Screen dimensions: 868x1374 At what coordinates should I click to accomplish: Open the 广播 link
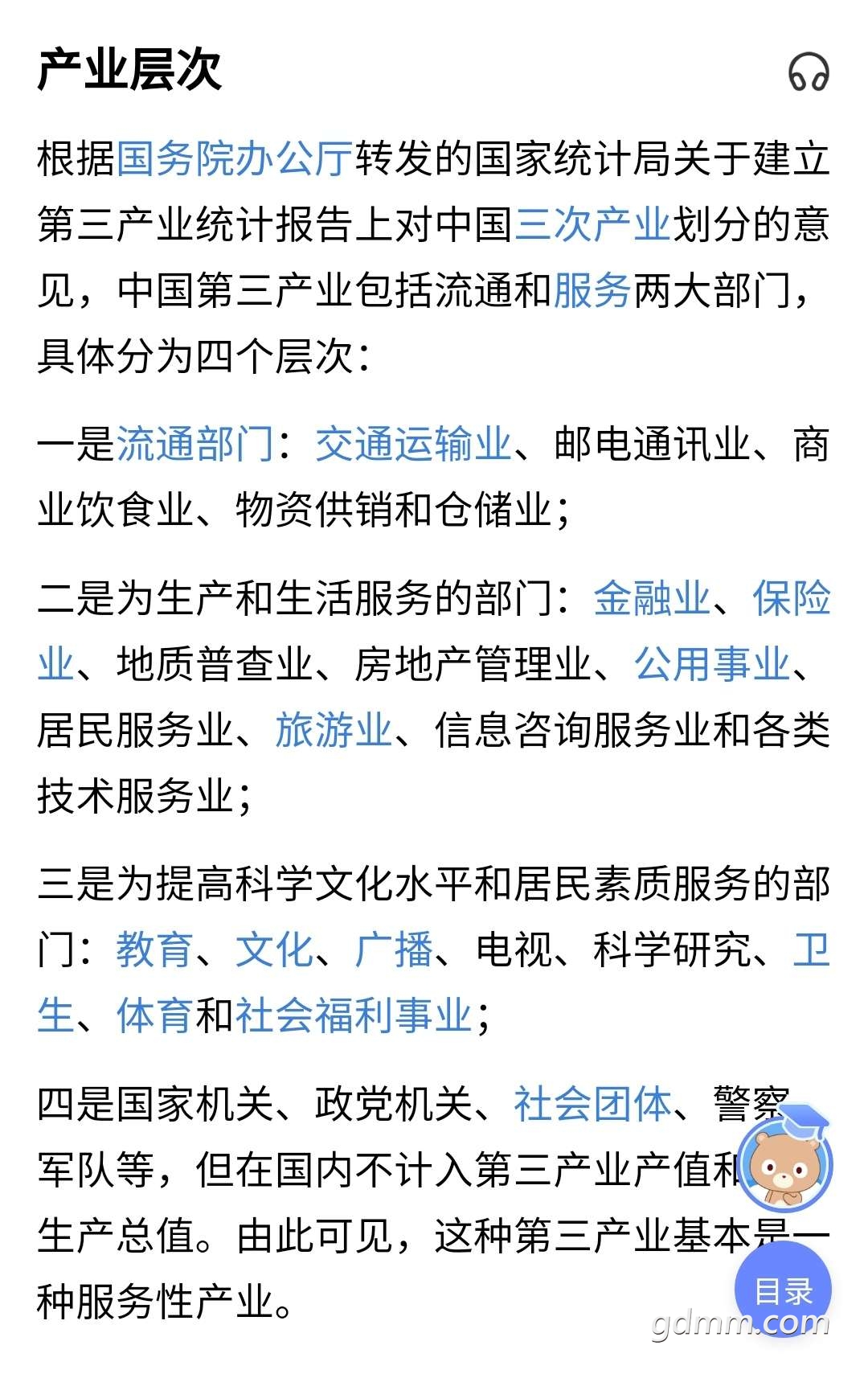click(x=394, y=949)
